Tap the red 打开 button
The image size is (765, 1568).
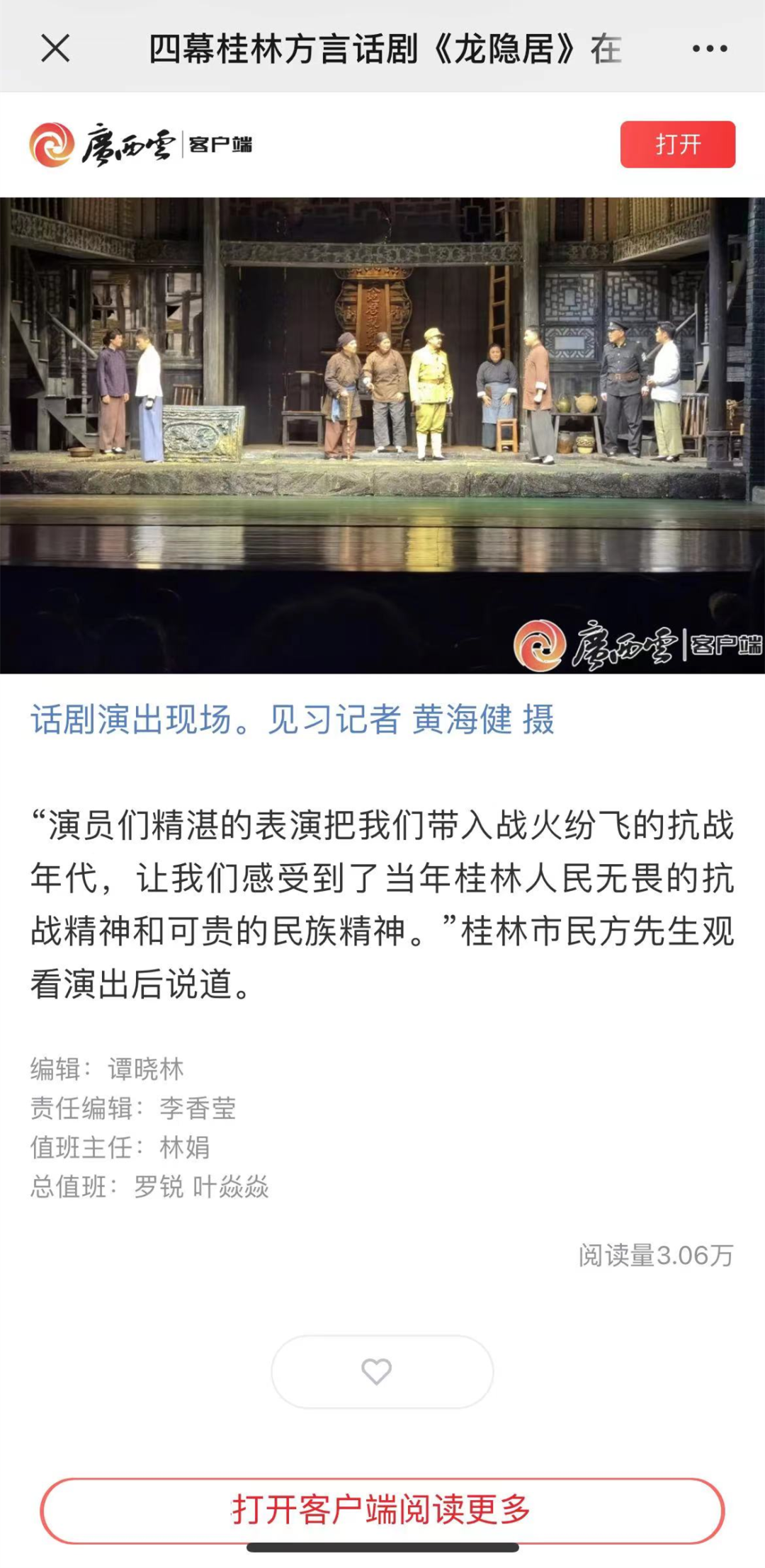(677, 144)
